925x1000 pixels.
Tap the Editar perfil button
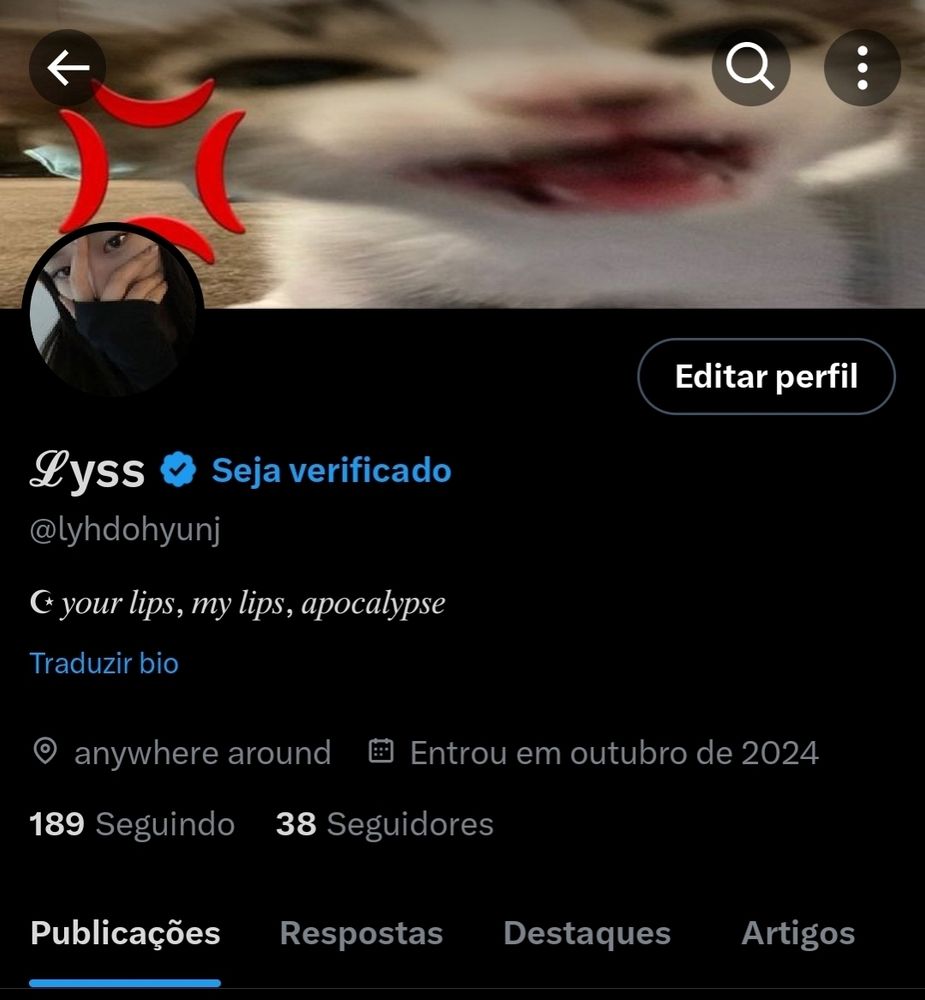(766, 377)
